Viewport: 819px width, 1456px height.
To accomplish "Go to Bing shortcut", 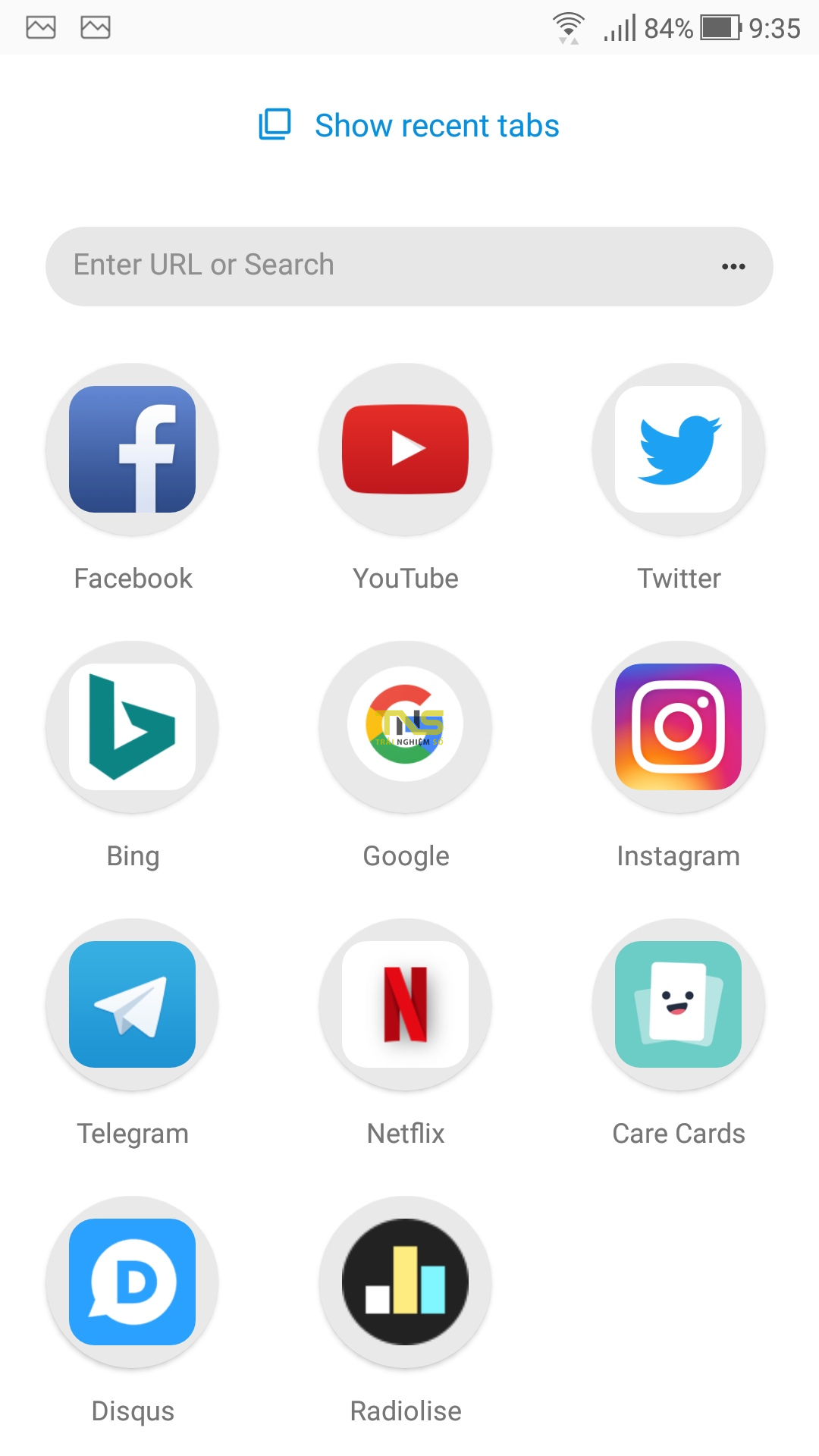I will tap(133, 727).
